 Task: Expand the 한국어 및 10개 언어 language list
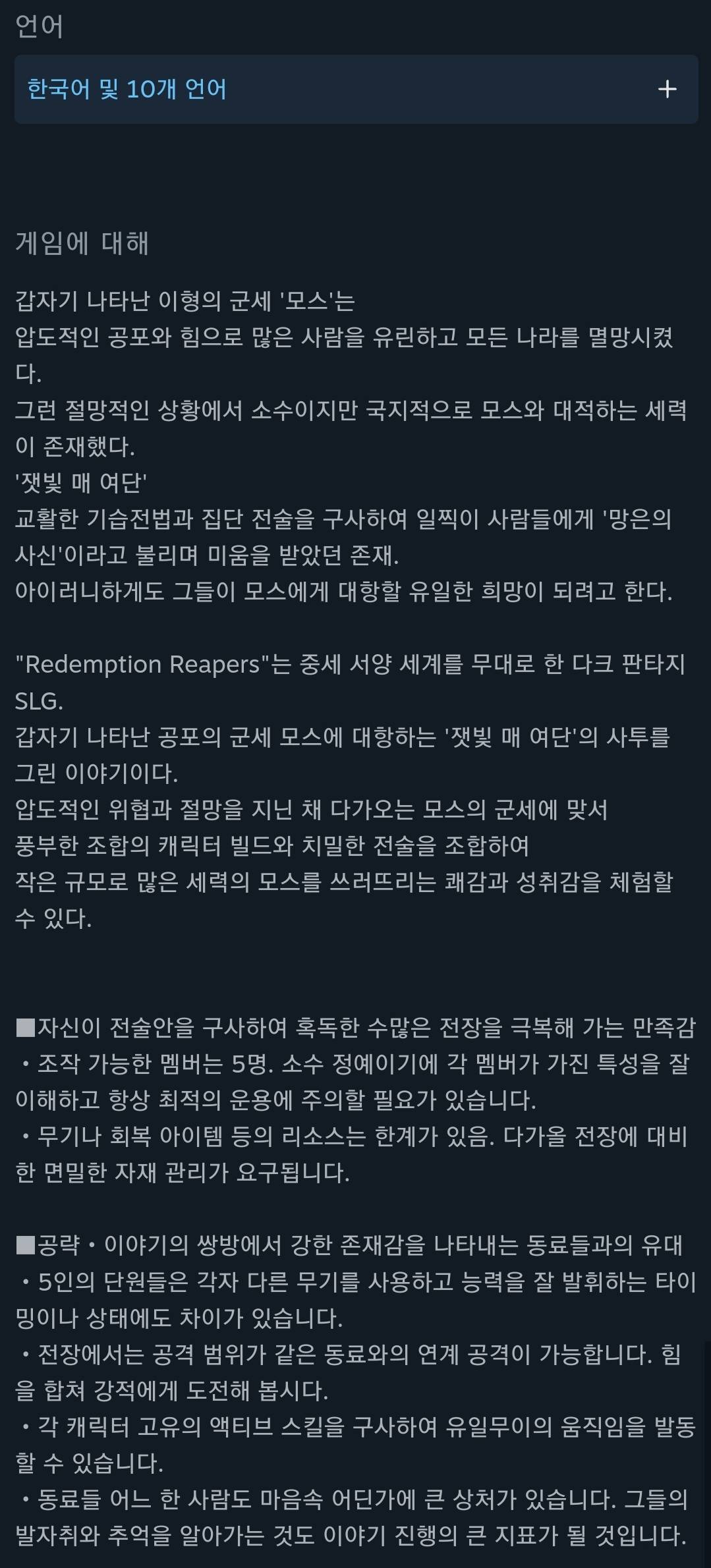point(667,90)
